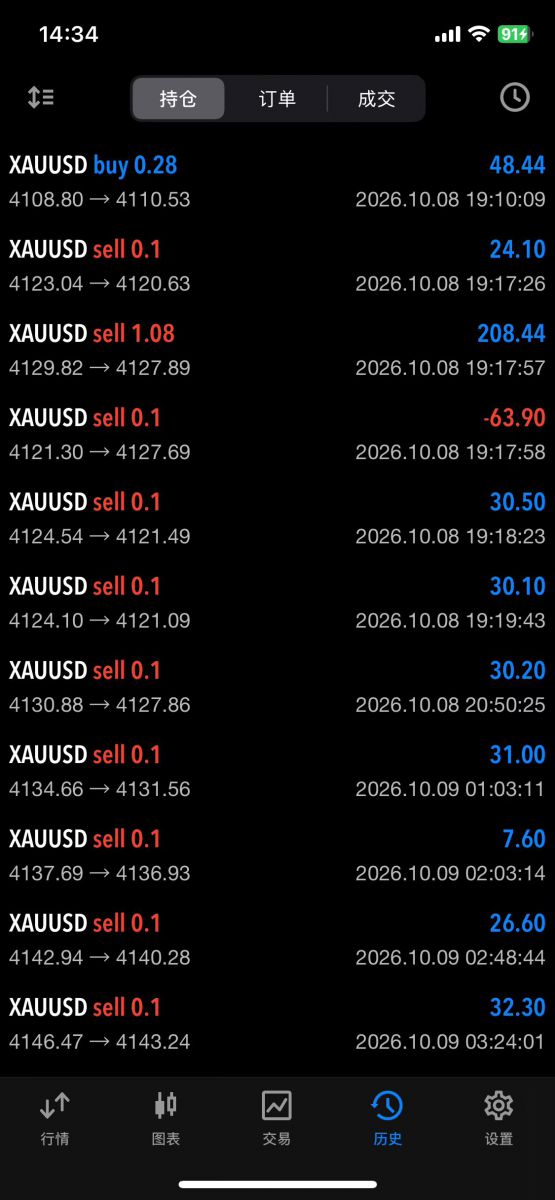
Task: Open the 设置 tab
Action: click(x=498, y=1118)
